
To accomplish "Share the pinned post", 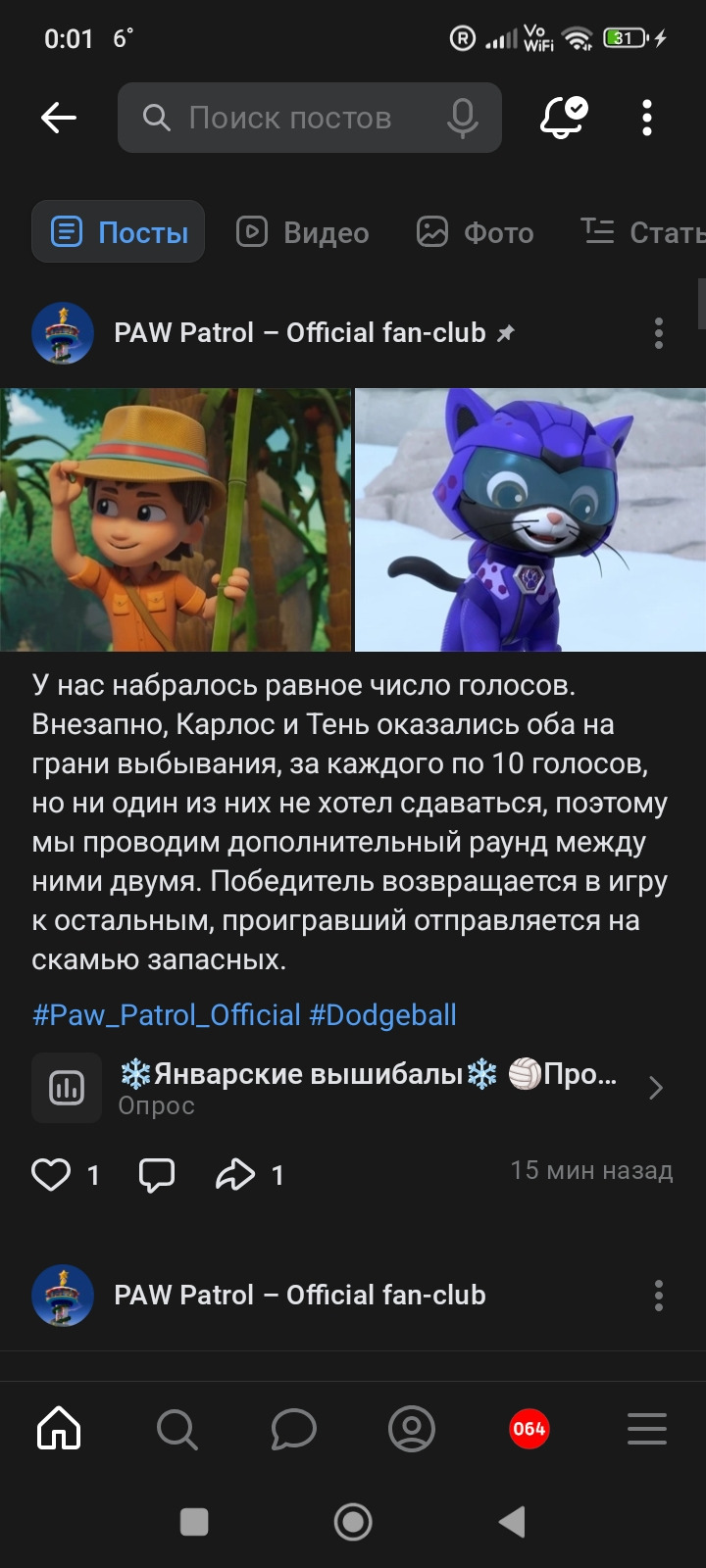I will 235,1174.
